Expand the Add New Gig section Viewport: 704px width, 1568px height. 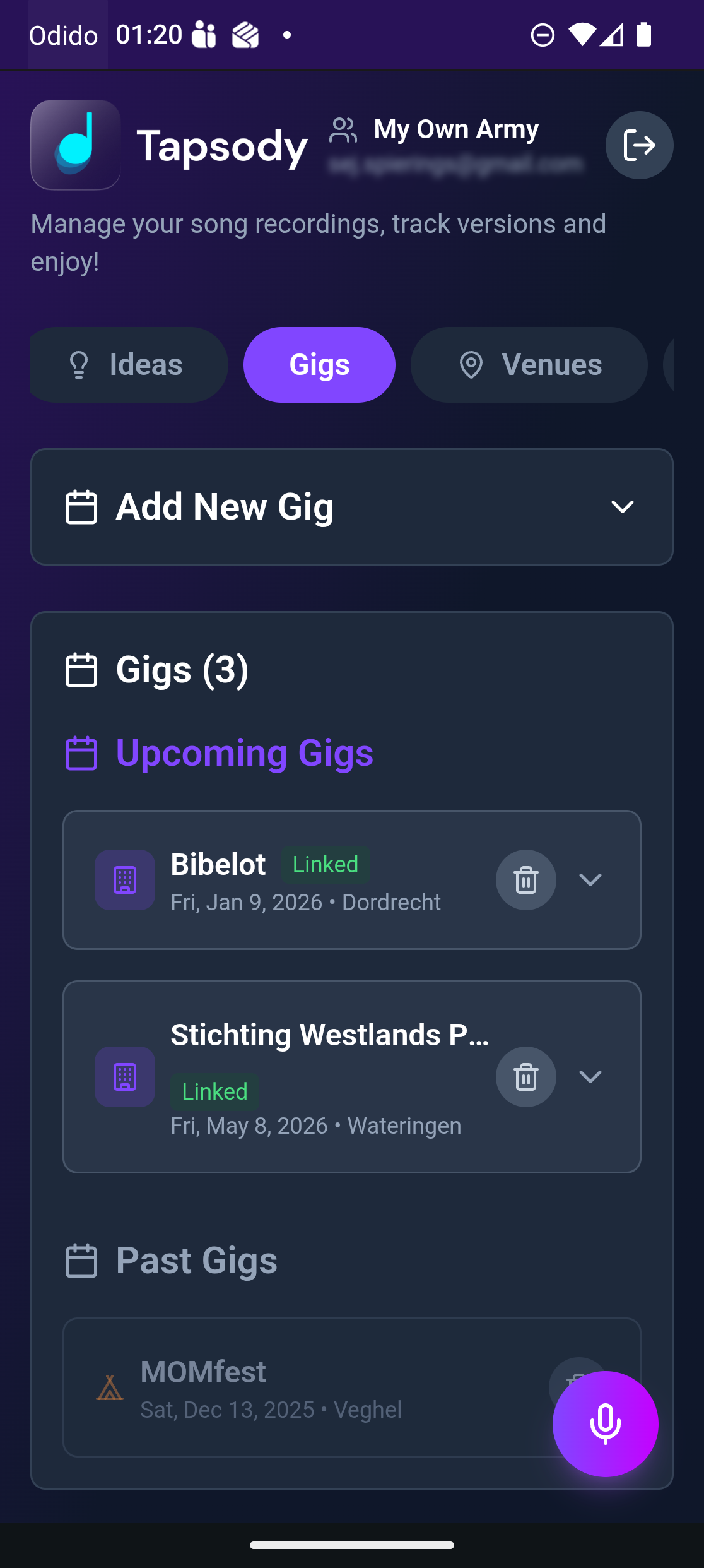(622, 507)
